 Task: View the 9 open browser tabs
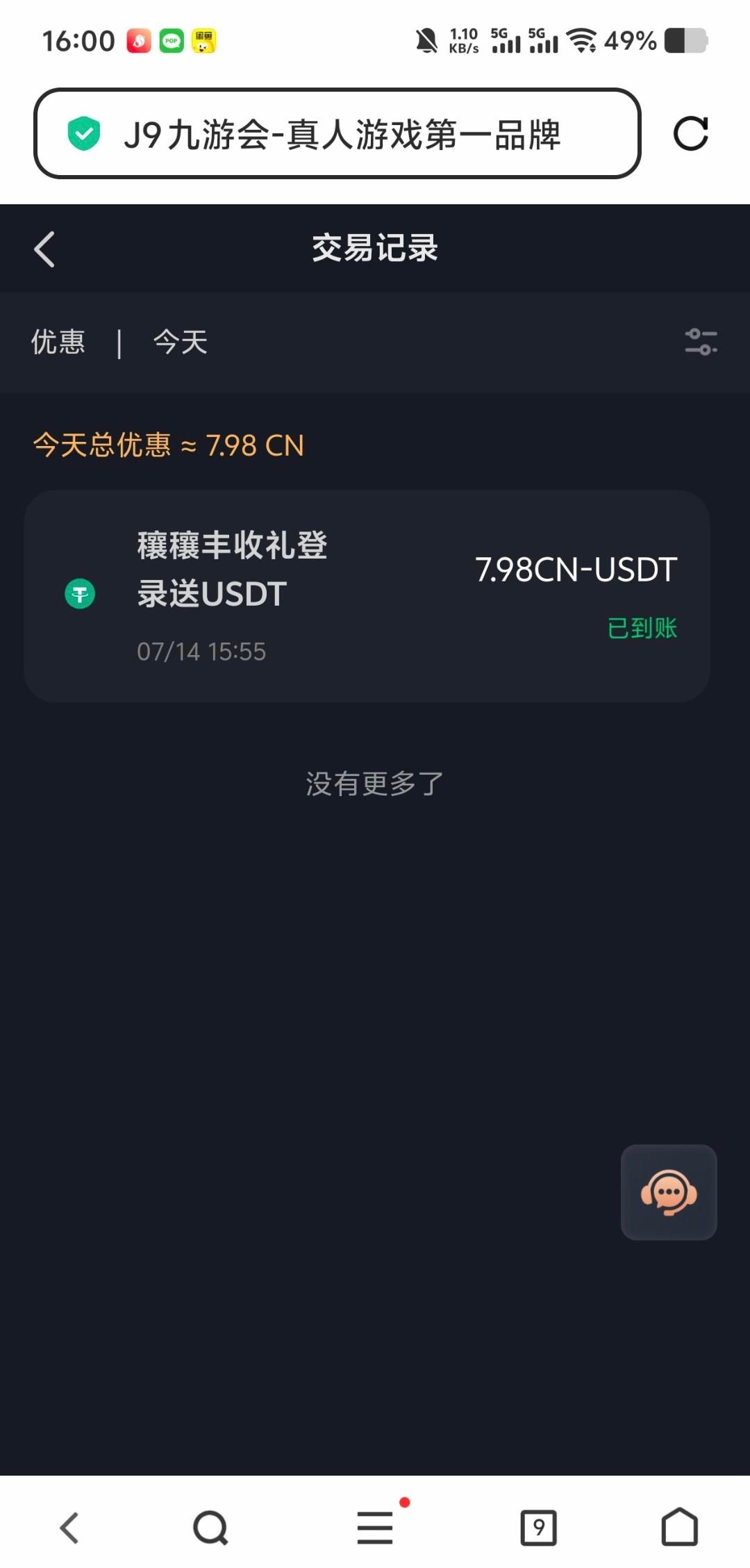[x=539, y=1528]
